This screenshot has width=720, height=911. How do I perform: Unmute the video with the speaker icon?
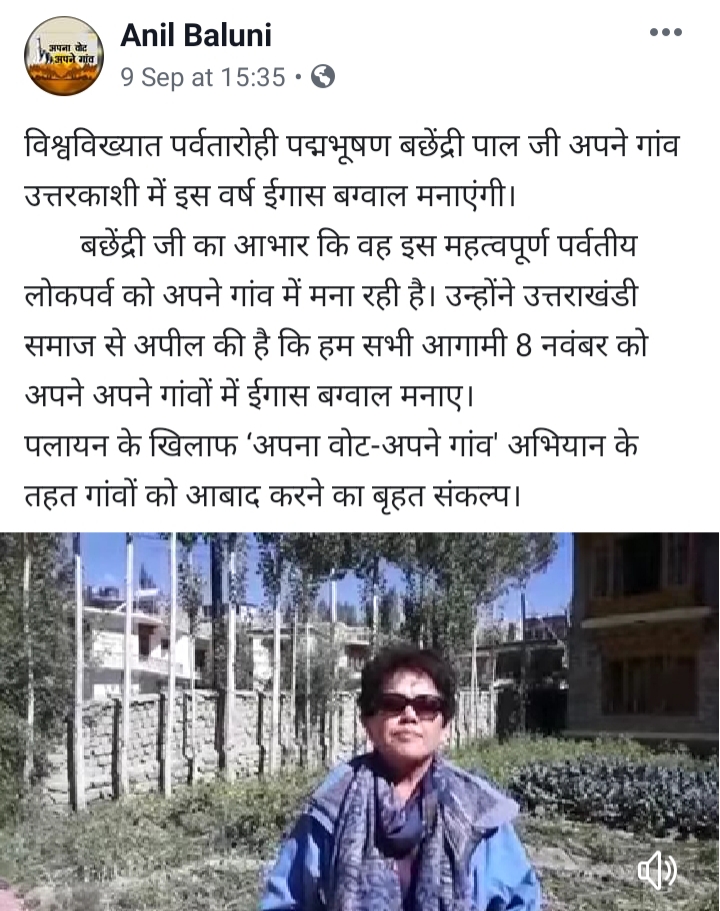[x=657, y=869]
